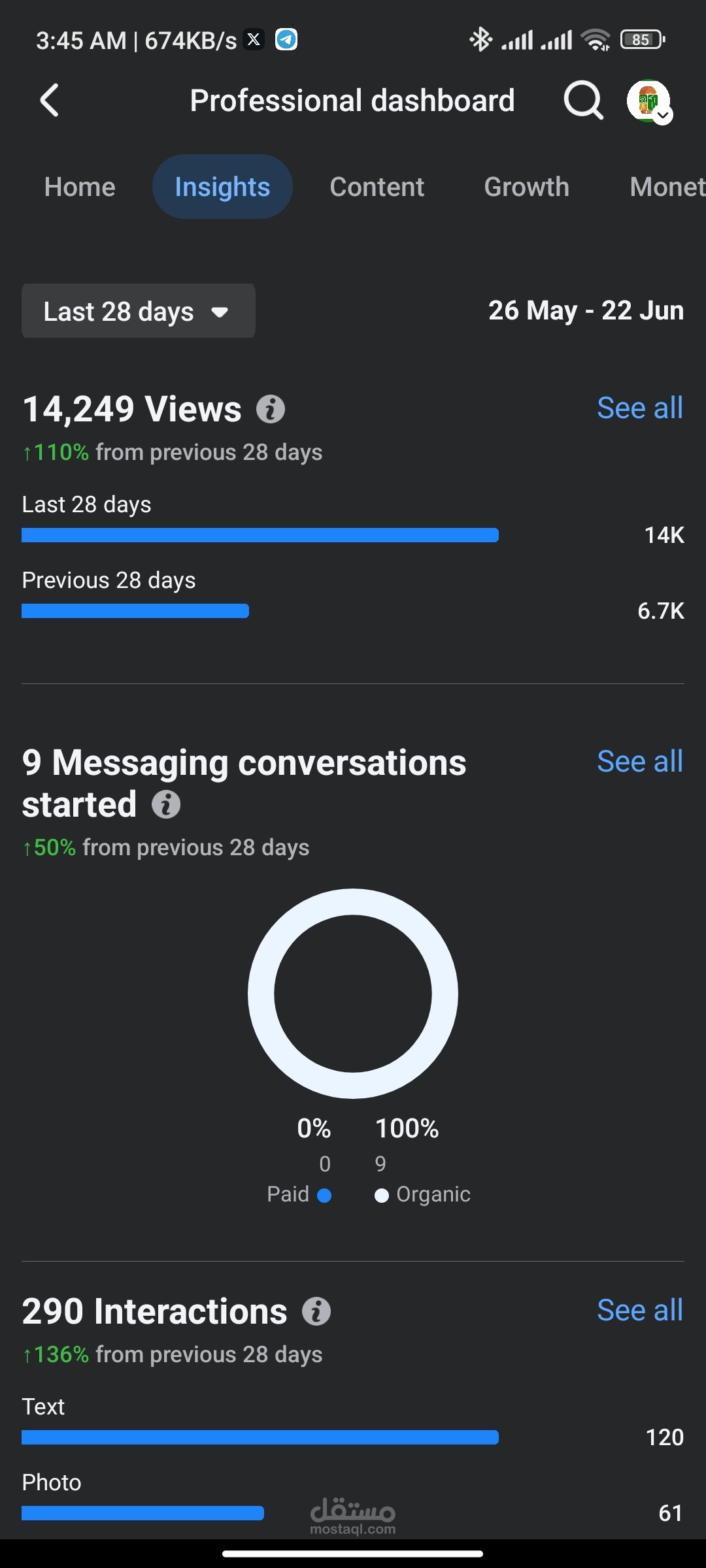Select the Insights tab
706x1568 pixels.
click(x=222, y=187)
